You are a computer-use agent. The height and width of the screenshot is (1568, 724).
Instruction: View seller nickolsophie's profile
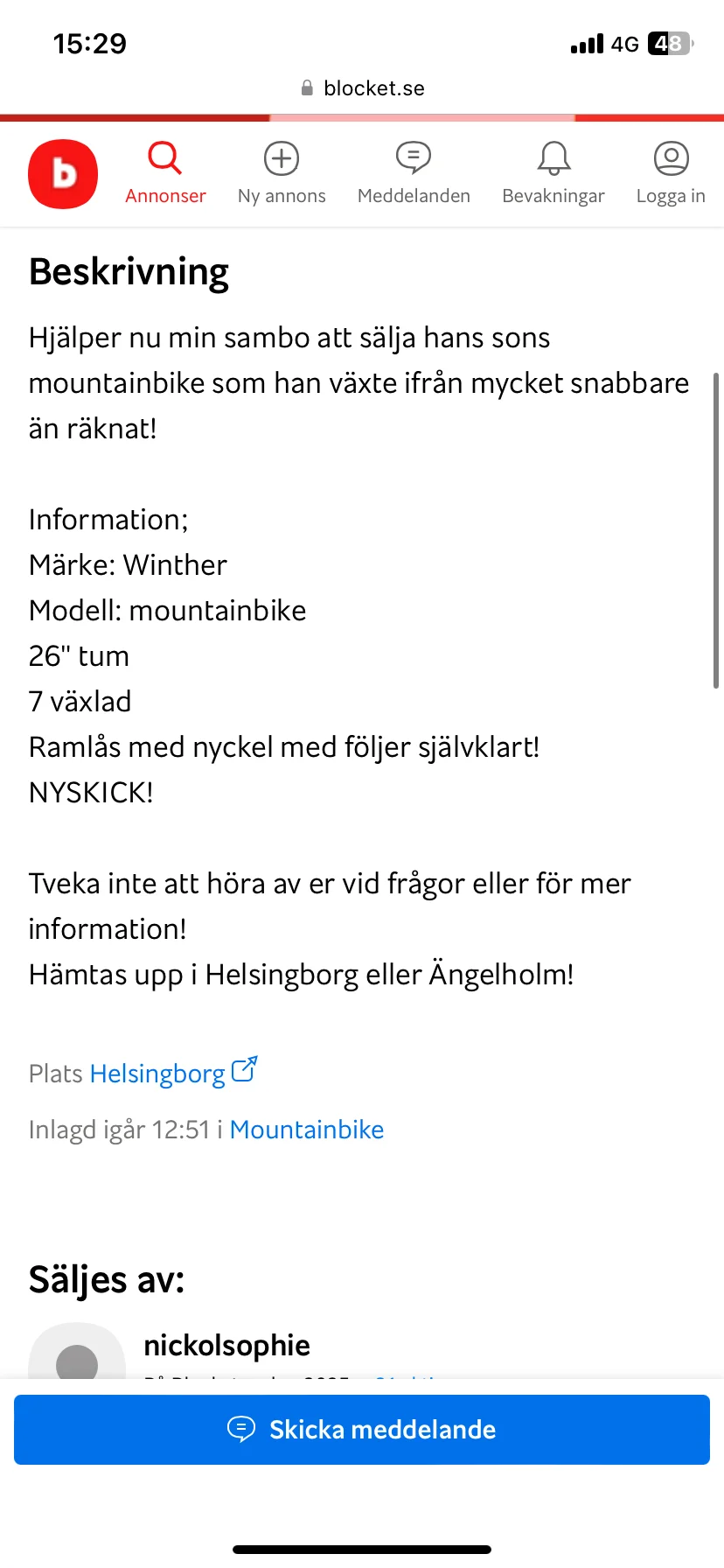(x=226, y=1345)
